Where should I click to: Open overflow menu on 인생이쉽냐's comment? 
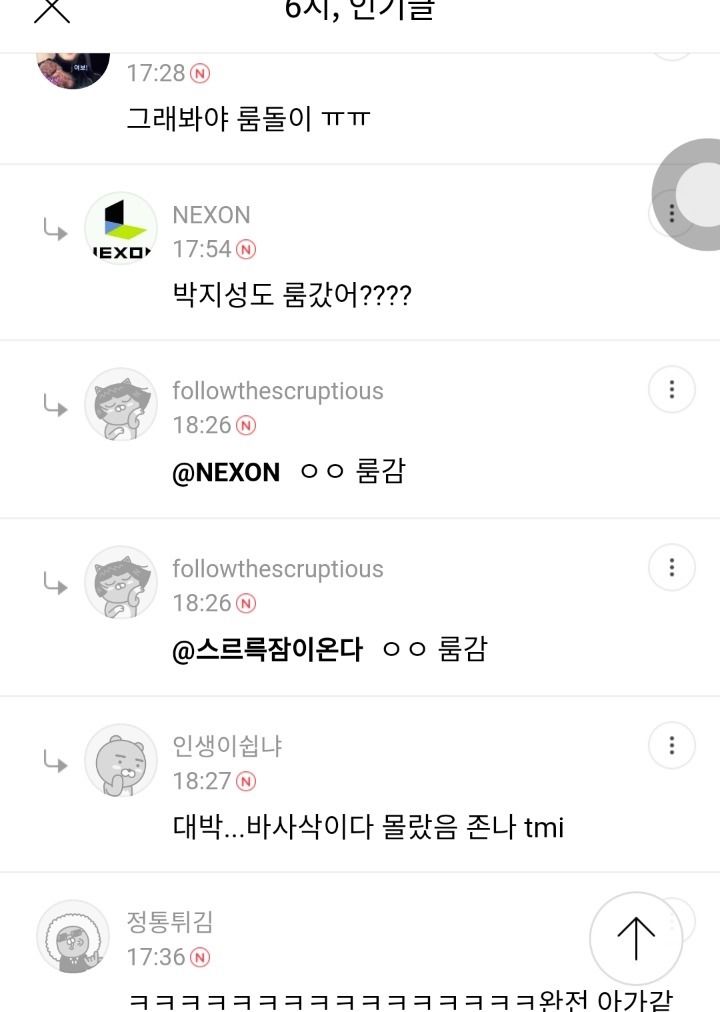point(671,745)
